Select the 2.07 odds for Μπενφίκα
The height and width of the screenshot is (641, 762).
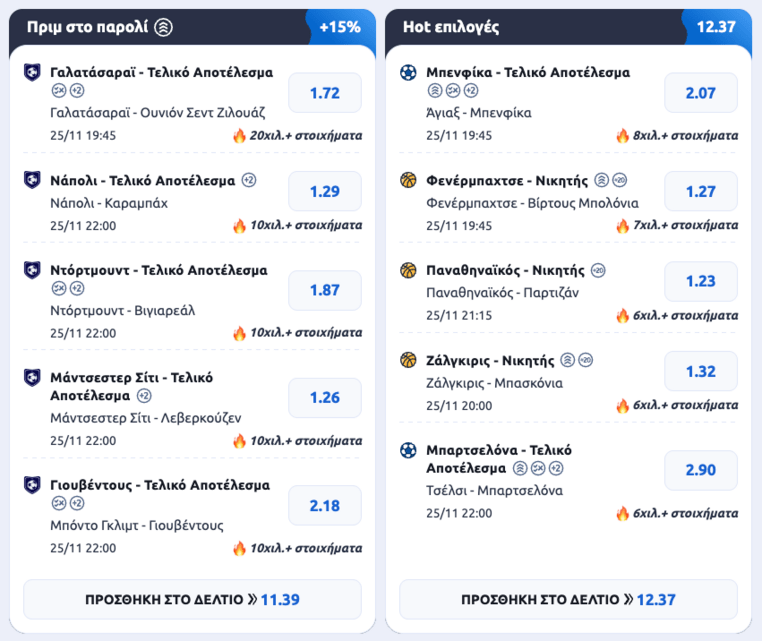click(x=701, y=93)
